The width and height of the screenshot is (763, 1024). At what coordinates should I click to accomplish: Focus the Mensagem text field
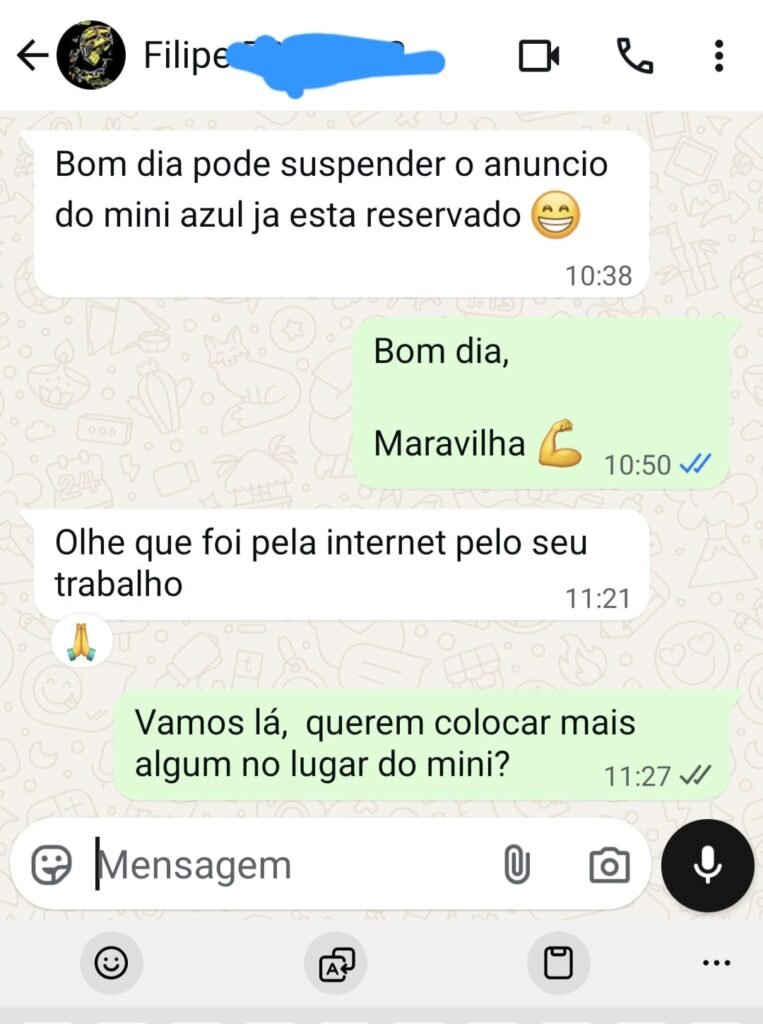(290, 865)
